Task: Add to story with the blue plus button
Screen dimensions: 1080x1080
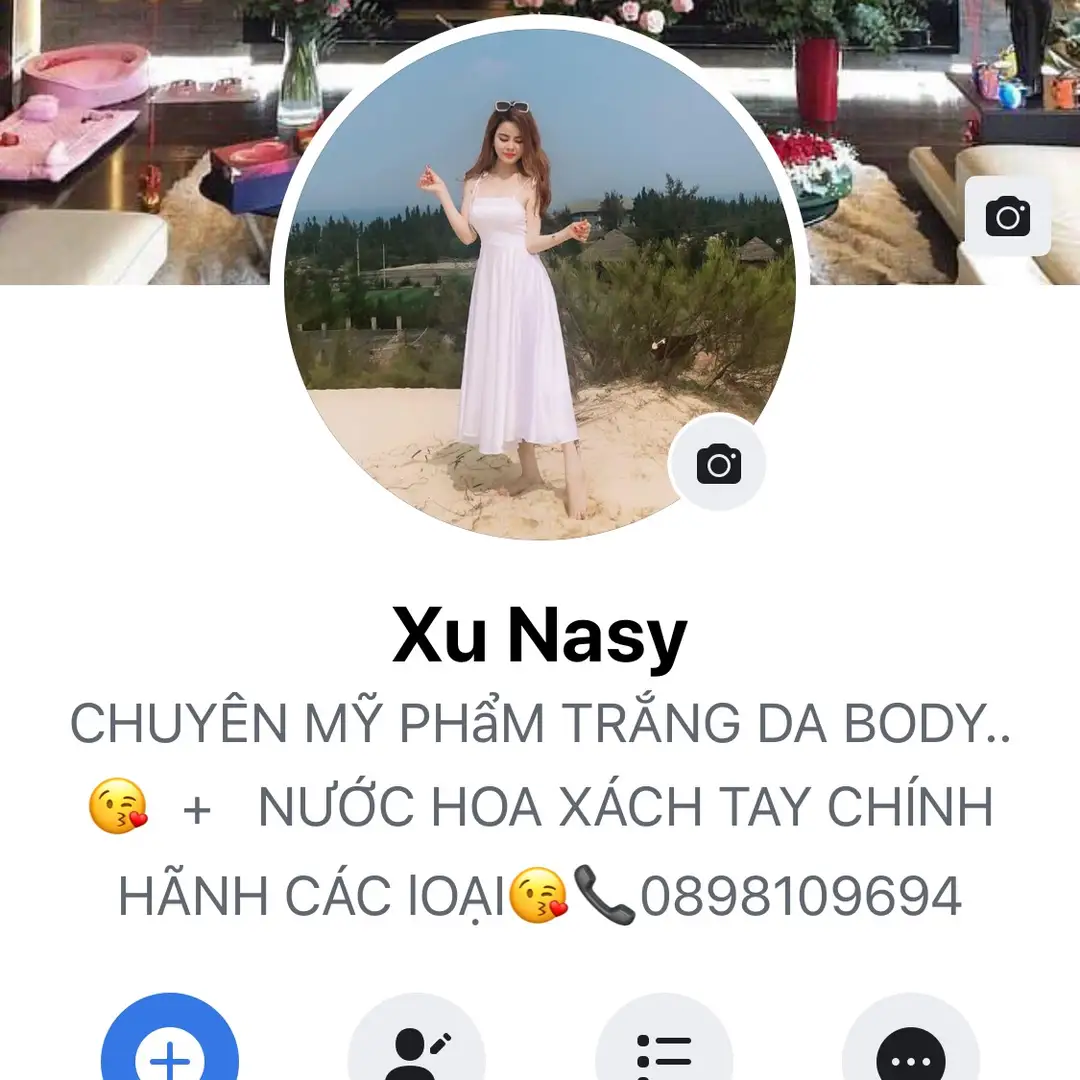Action: click(x=170, y=1045)
